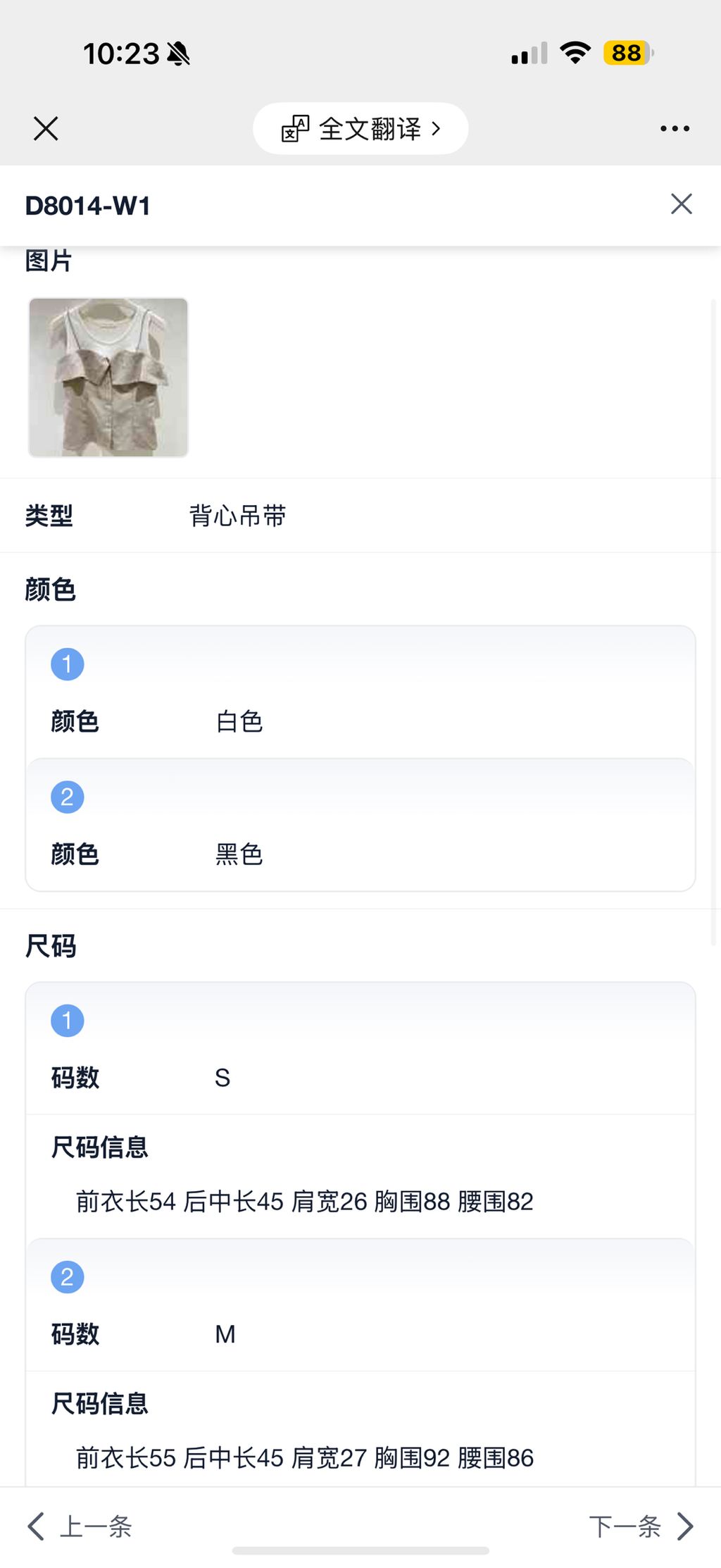
Task: Tap the cellular signal bars icon
Action: (x=526, y=52)
